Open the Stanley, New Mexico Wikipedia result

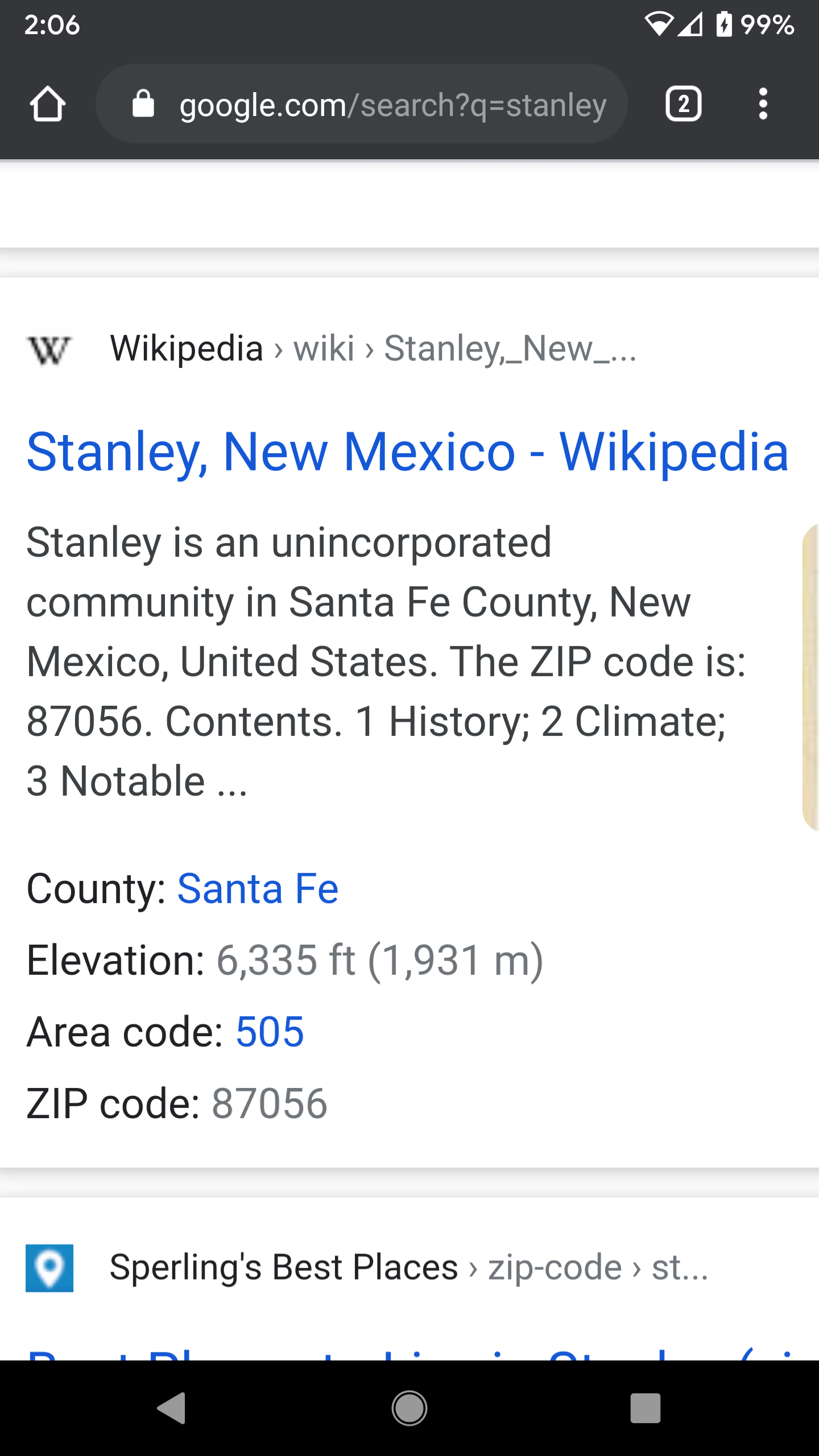(408, 452)
